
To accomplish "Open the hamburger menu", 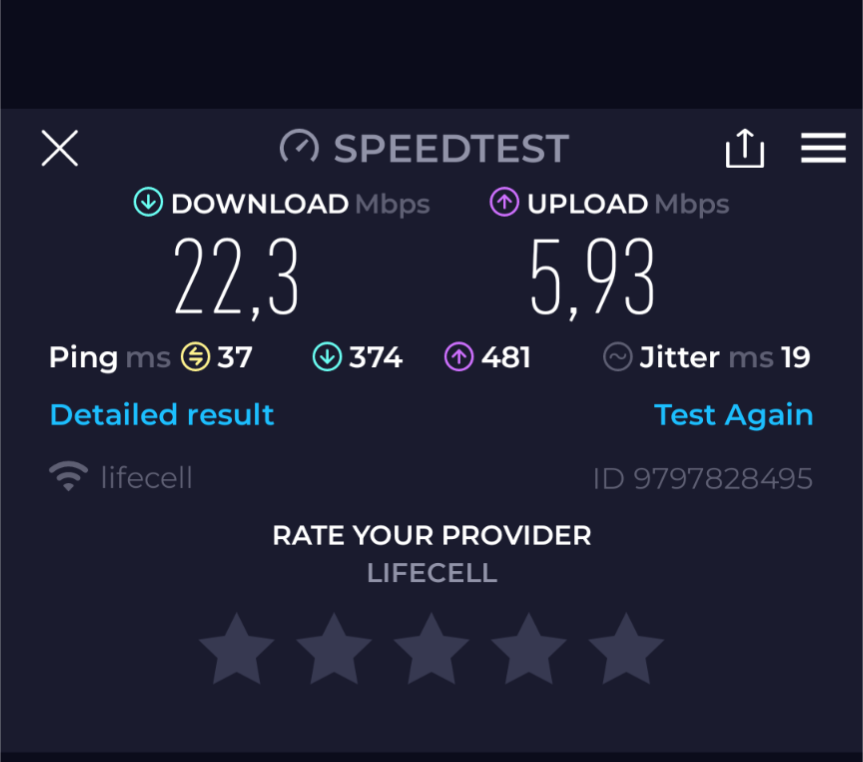I will pyautogui.click(x=823, y=149).
